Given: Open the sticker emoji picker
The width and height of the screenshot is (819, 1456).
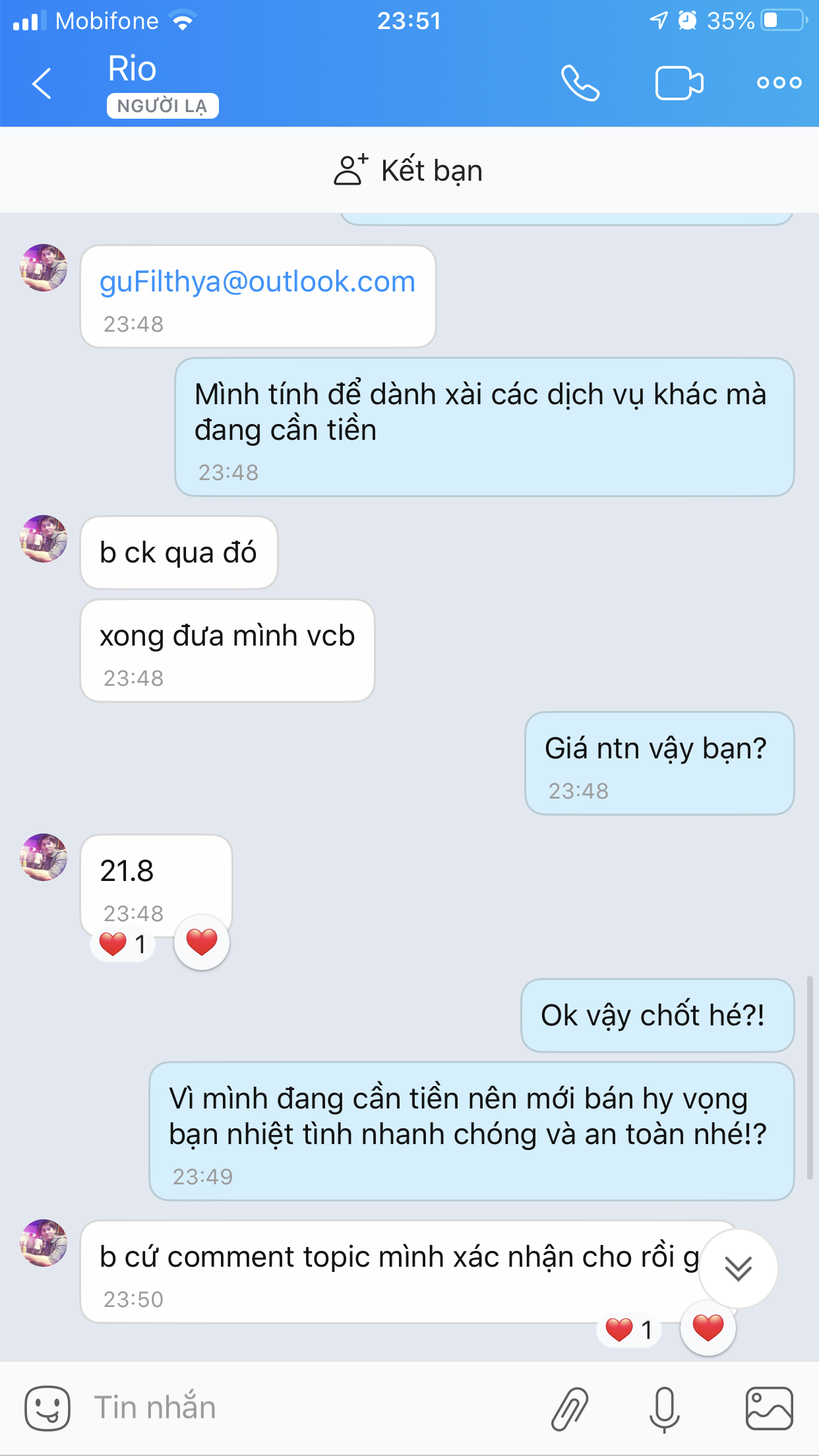Looking at the screenshot, I should tap(47, 1408).
